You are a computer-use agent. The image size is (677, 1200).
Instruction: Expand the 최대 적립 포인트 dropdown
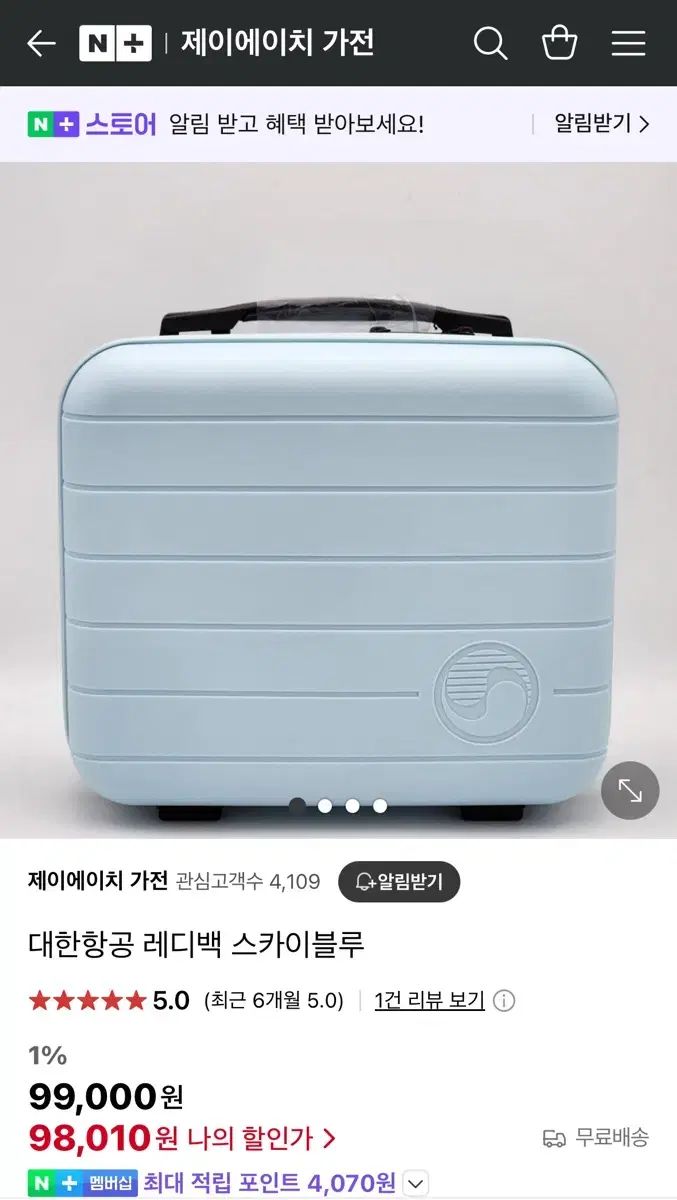click(416, 1183)
